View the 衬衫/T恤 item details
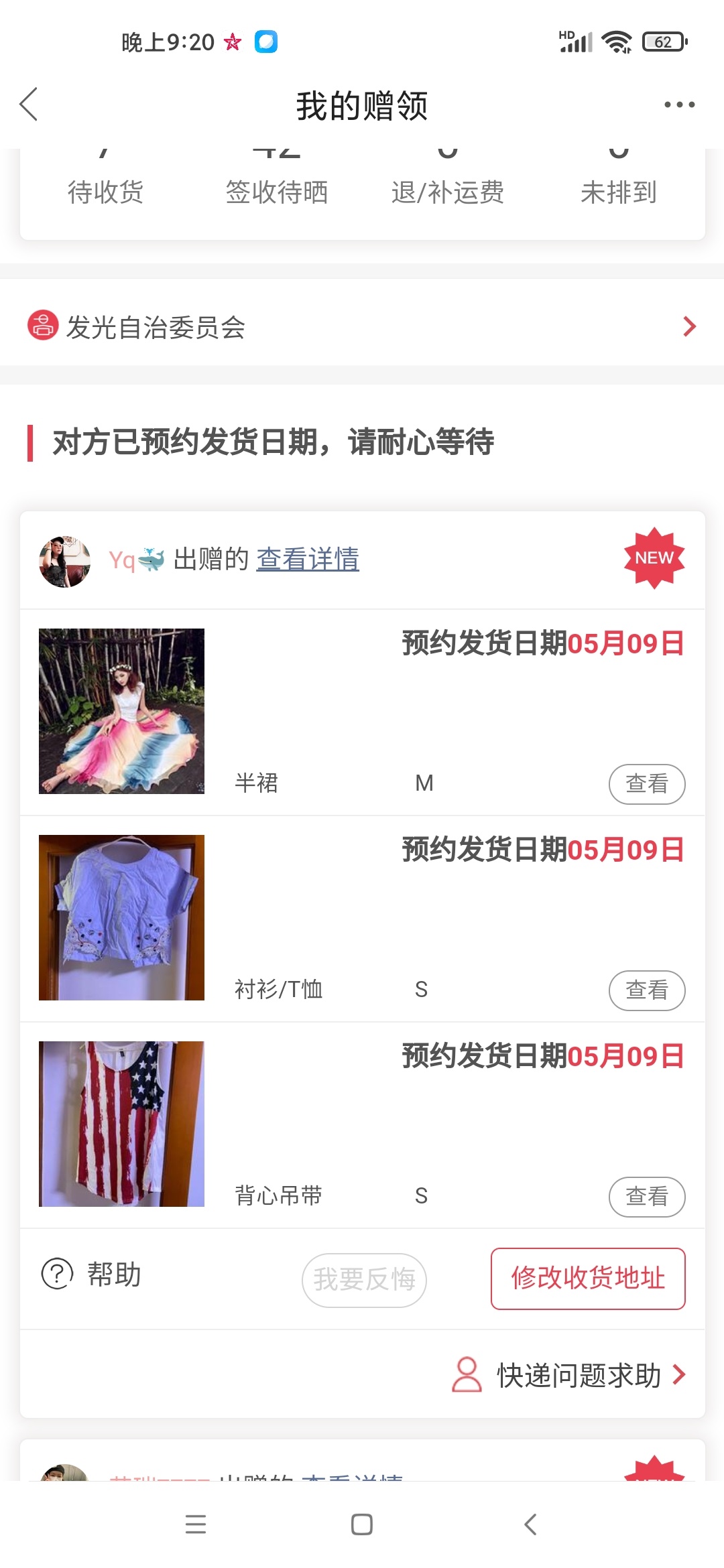 646,990
